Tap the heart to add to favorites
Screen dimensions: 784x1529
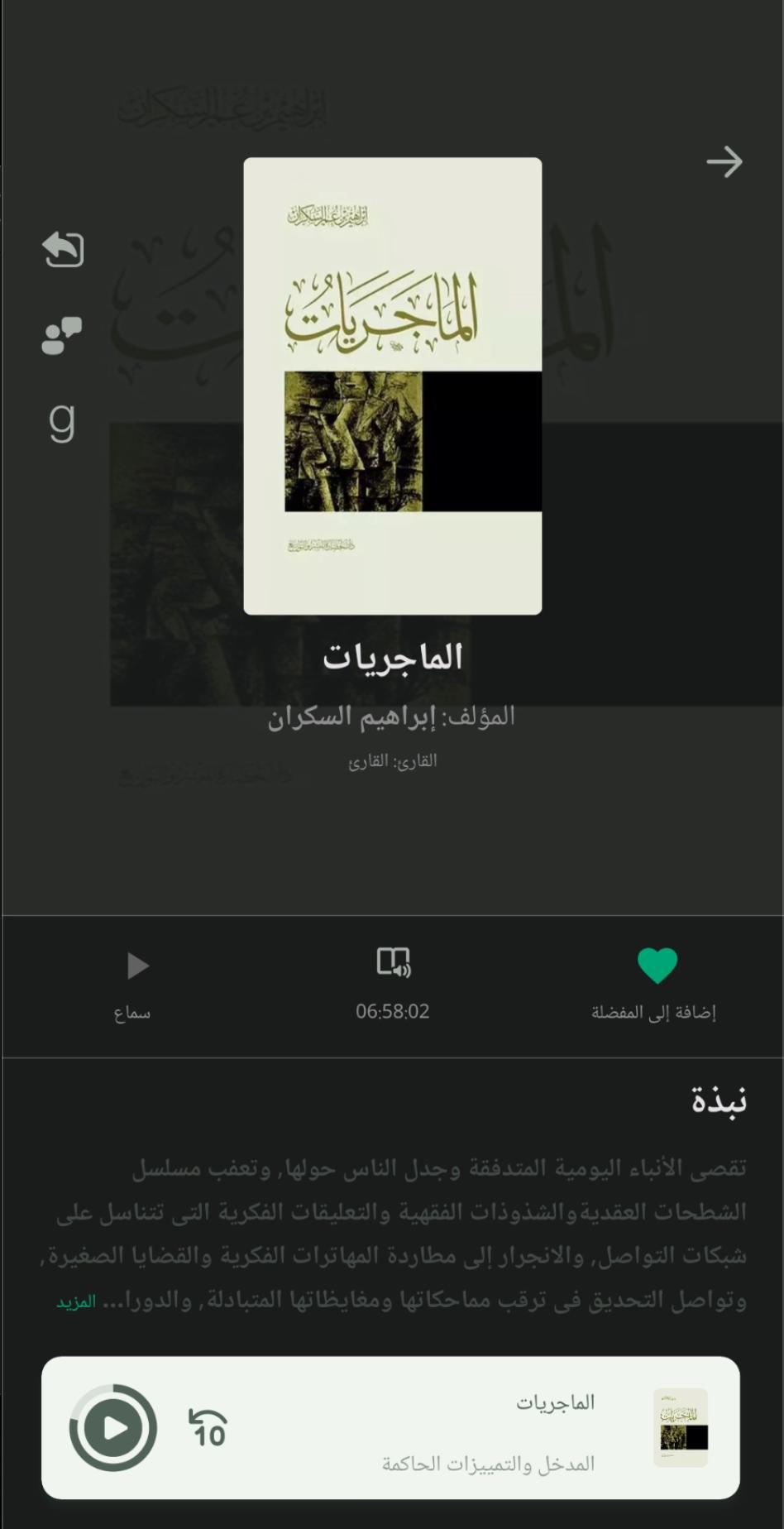click(657, 966)
